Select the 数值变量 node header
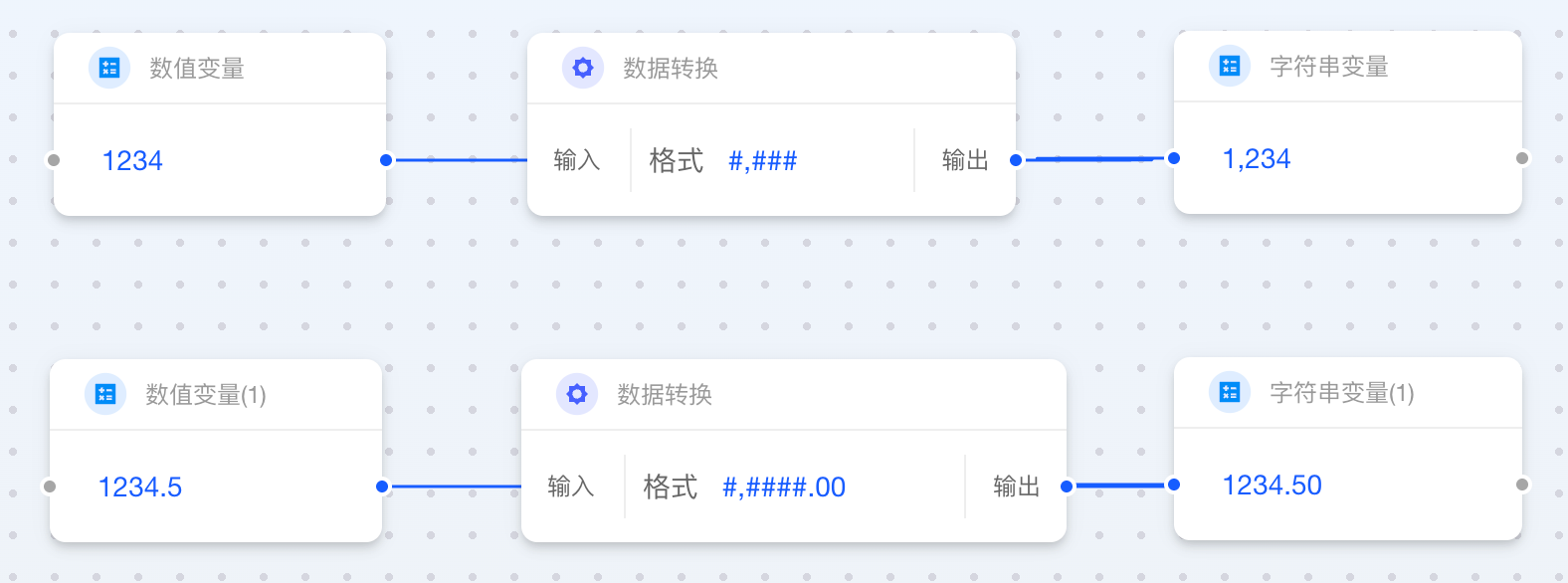Image resolution: width=1568 pixels, height=583 pixels. point(197,69)
